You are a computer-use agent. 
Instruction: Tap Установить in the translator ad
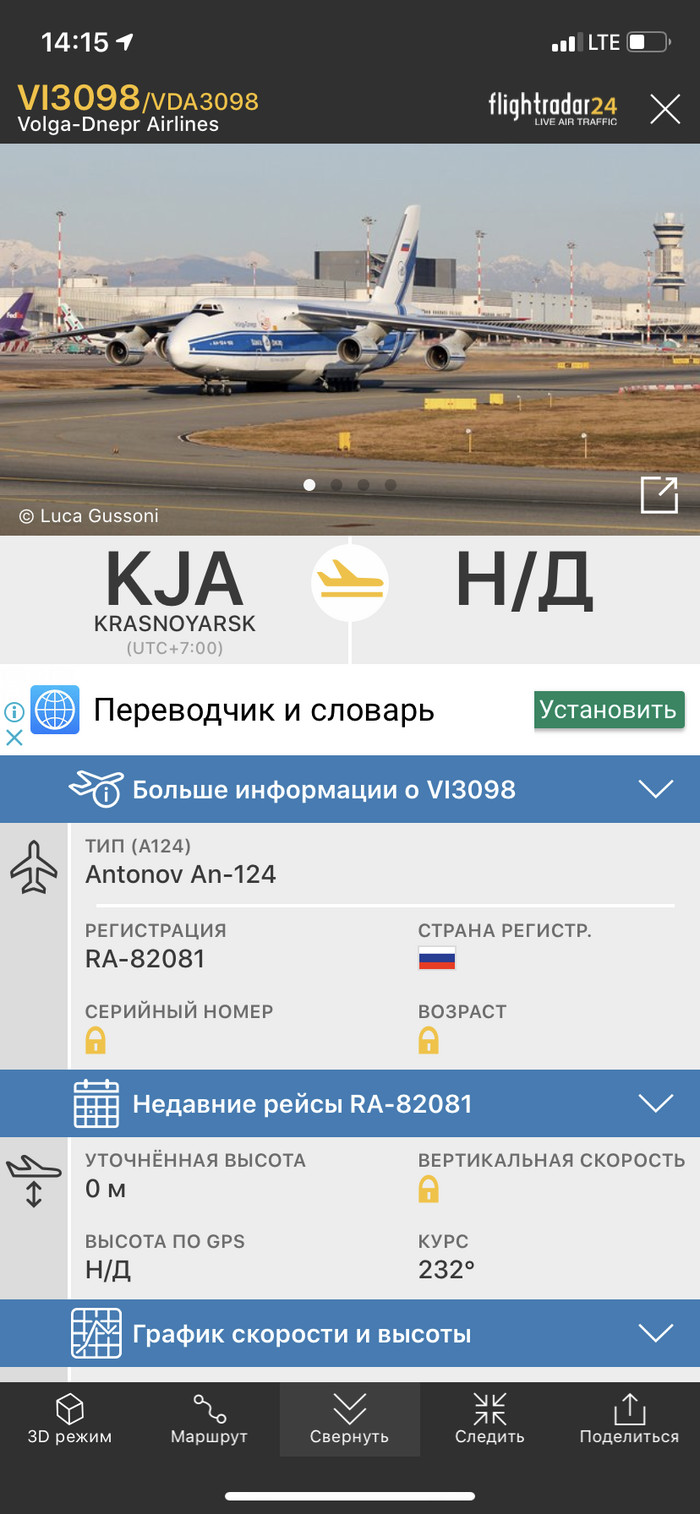tap(608, 710)
